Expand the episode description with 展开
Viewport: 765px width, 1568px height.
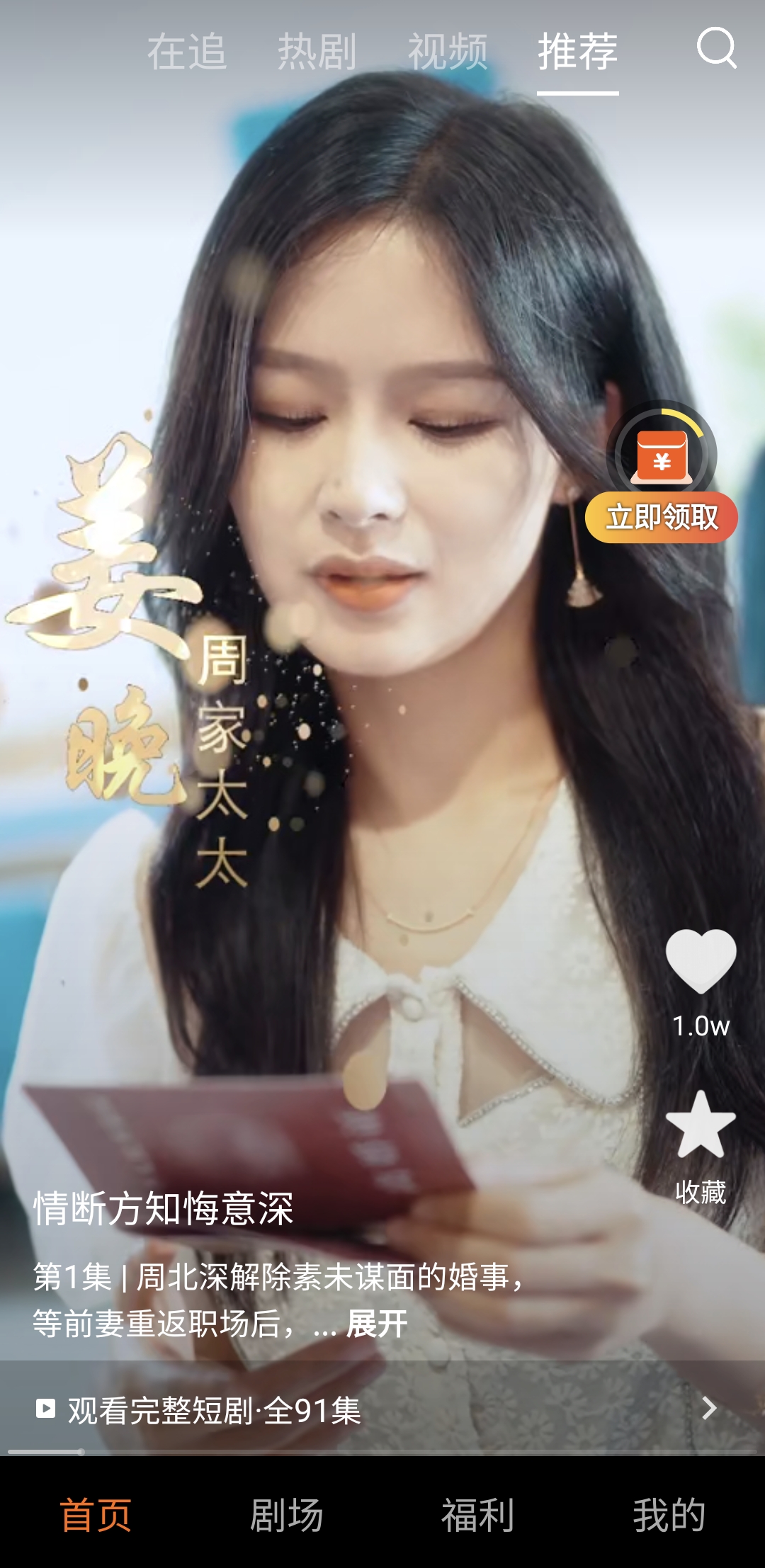pos(377,1323)
